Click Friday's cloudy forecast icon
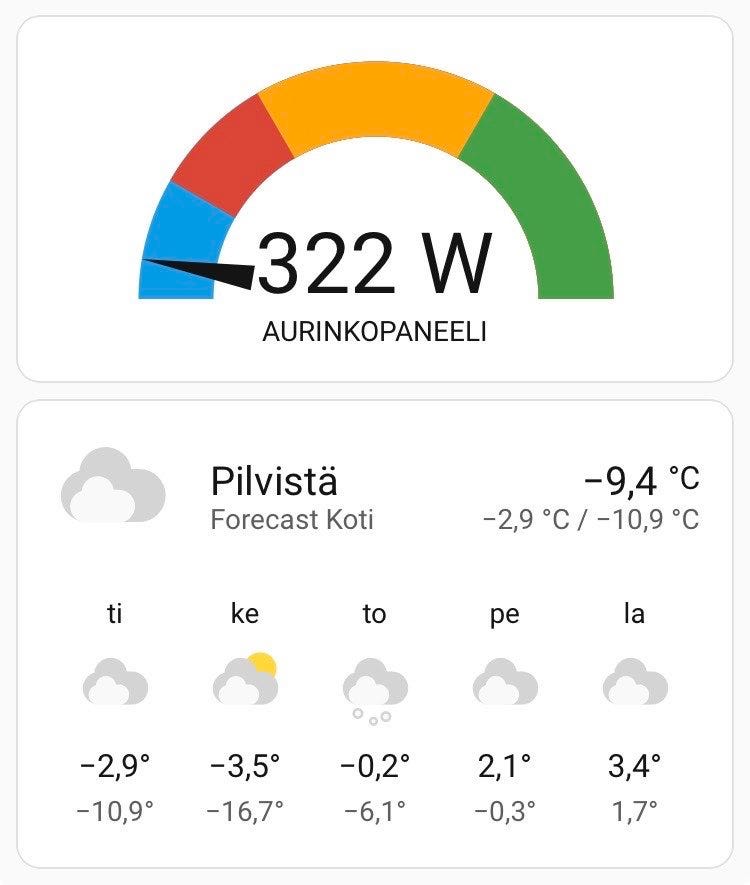Viewport: 750px width, 885px height. [x=505, y=683]
